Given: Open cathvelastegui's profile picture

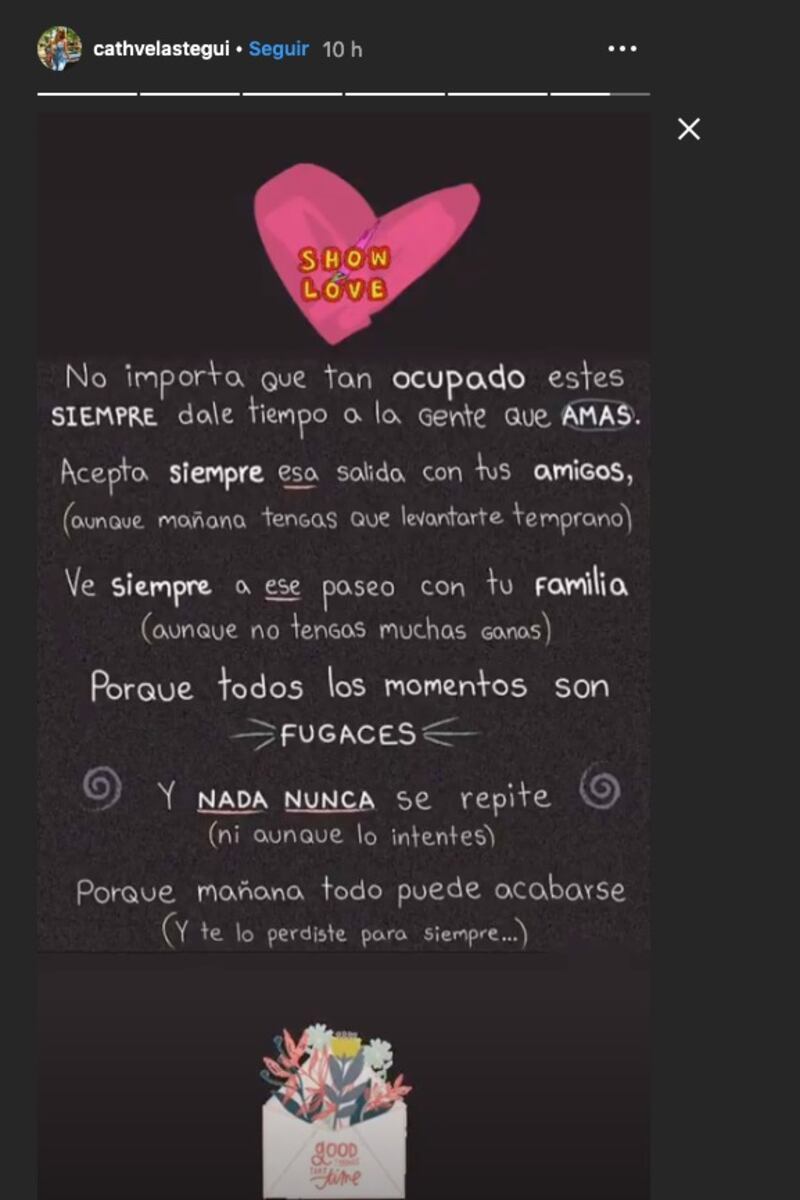Looking at the screenshot, I should point(59,48).
